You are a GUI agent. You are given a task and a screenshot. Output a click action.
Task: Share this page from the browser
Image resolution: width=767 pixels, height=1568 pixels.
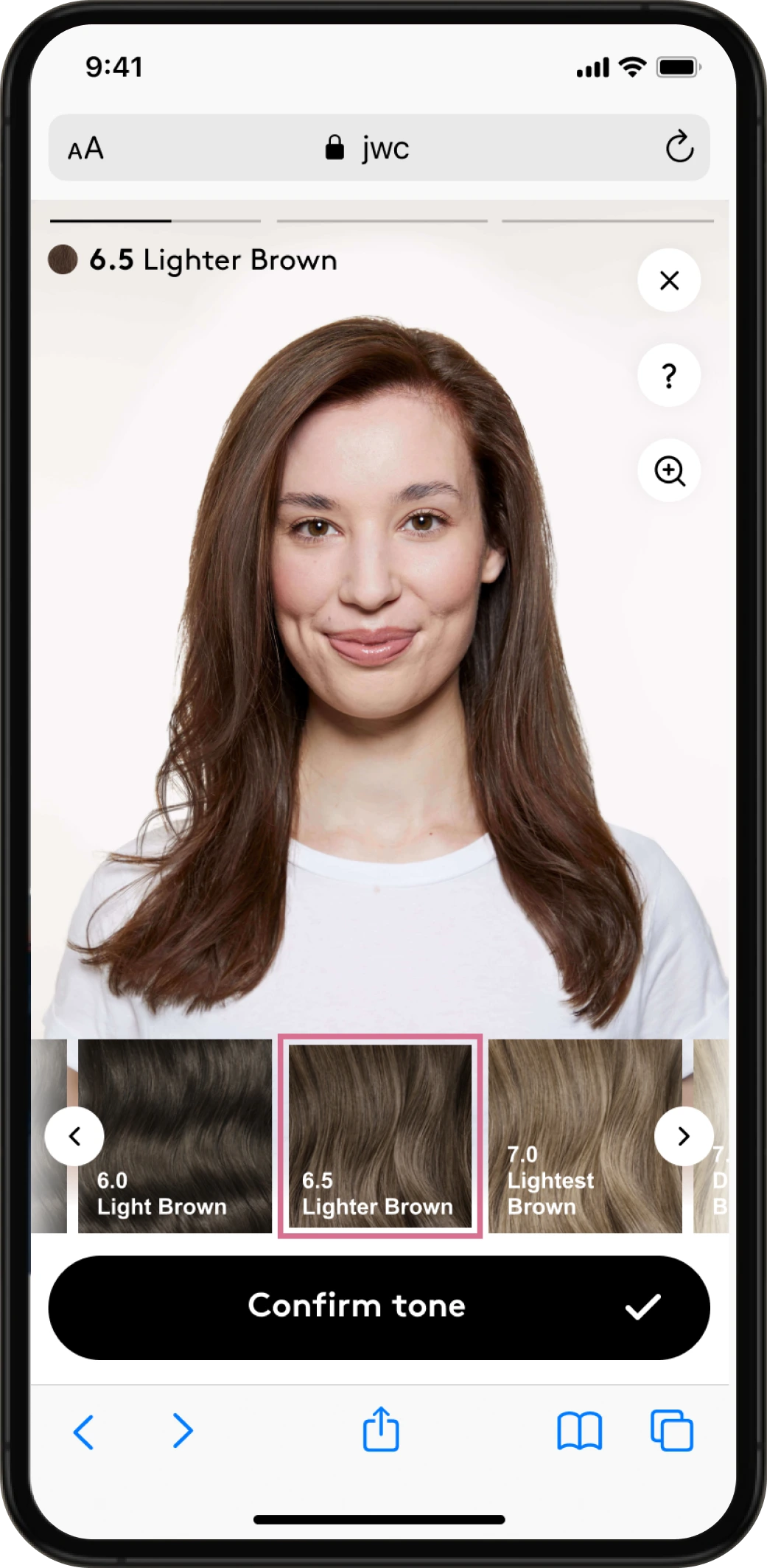click(380, 1429)
